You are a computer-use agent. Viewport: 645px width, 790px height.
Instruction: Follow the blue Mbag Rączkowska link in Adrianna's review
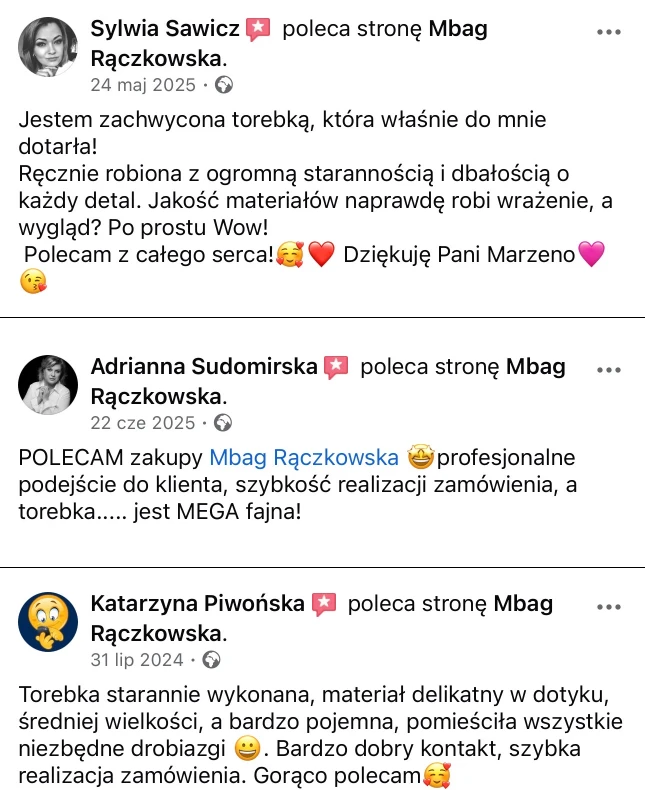[x=304, y=459]
